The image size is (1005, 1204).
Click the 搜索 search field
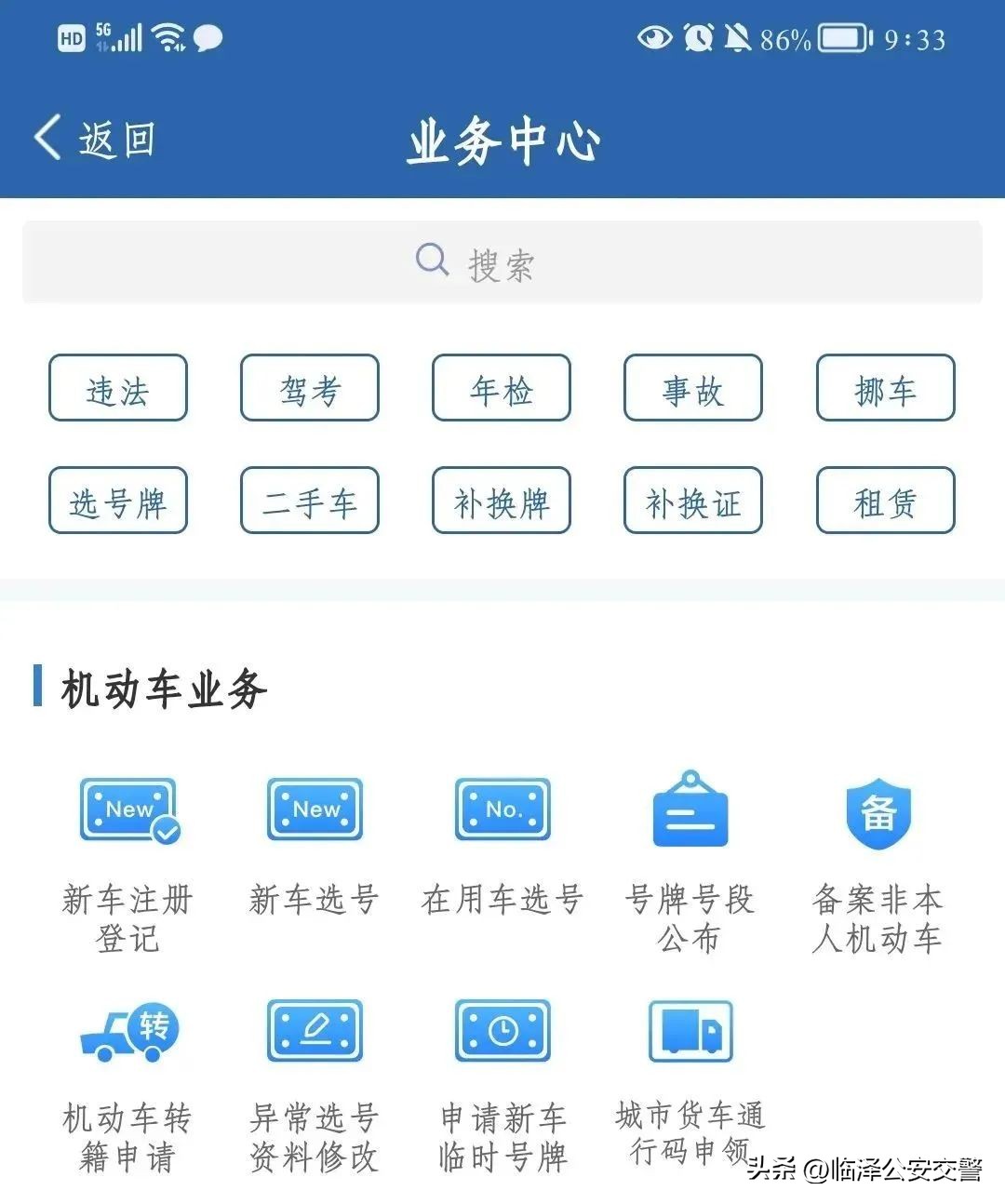click(x=502, y=262)
